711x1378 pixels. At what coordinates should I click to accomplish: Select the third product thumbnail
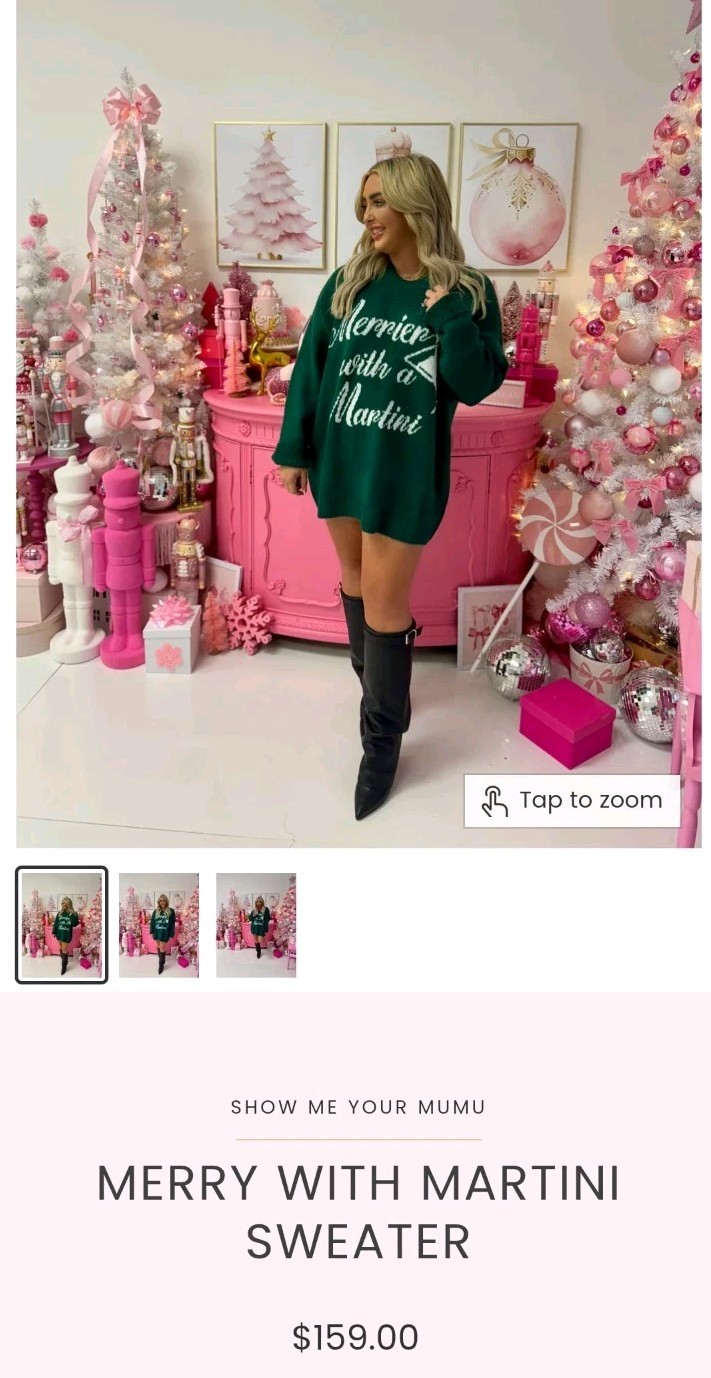tap(256, 925)
